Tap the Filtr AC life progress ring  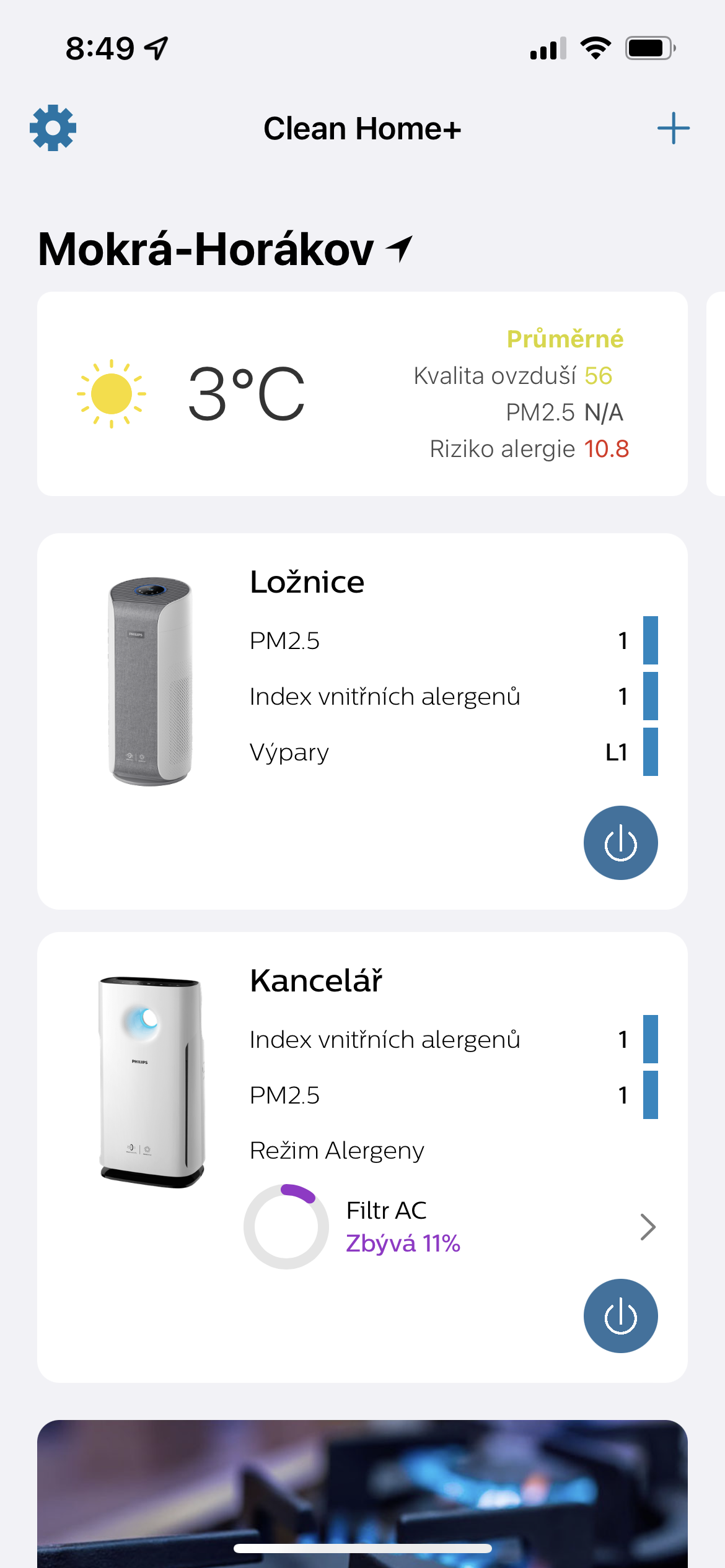click(286, 1225)
